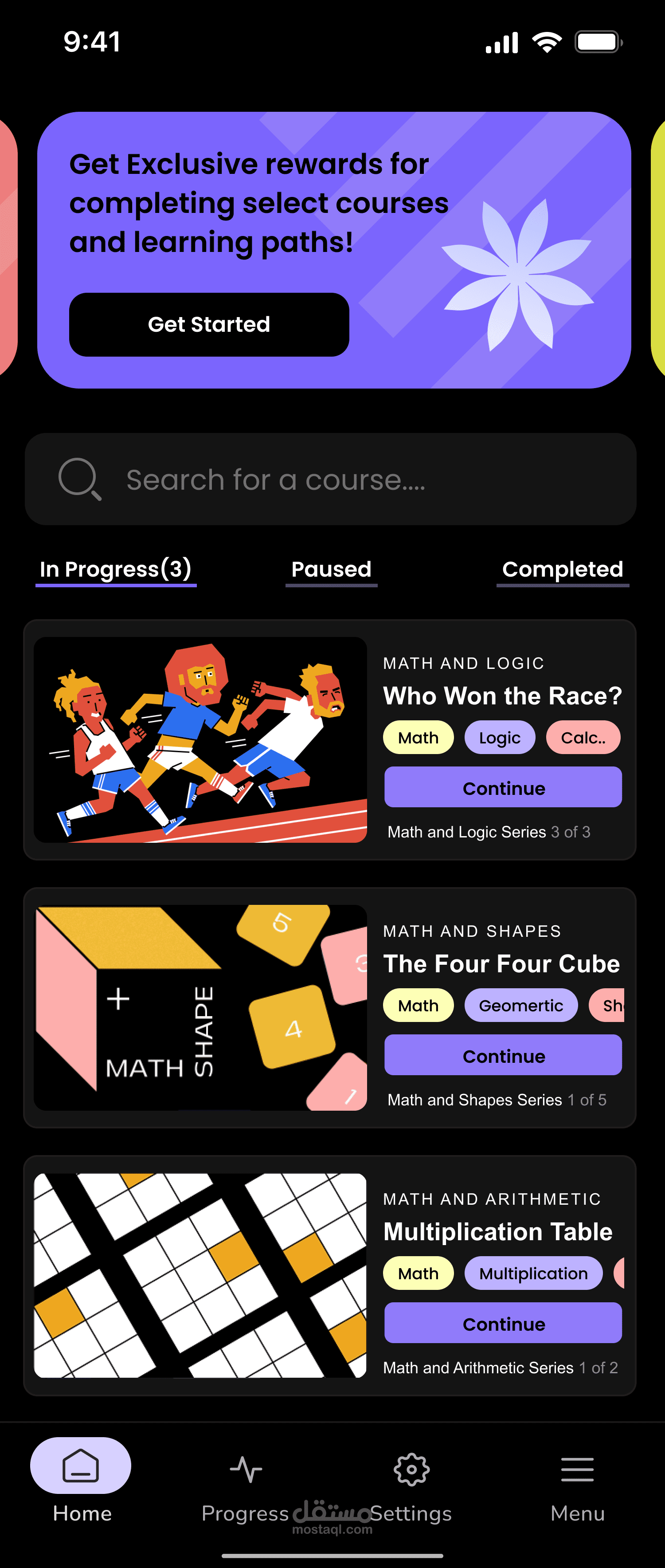Tap Get Started on the rewards banner

coord(209,324)
